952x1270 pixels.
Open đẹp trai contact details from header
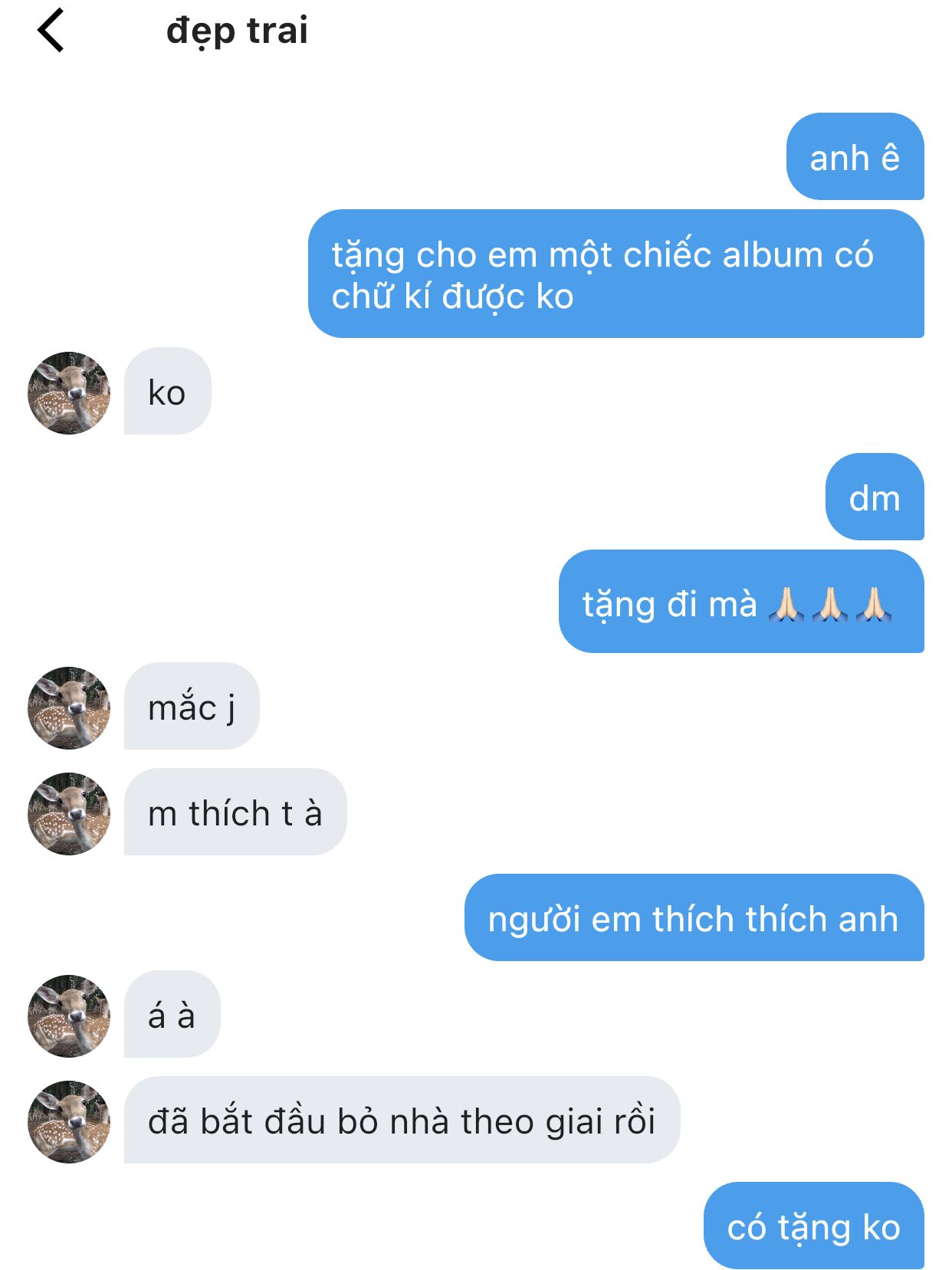point(237,31)
